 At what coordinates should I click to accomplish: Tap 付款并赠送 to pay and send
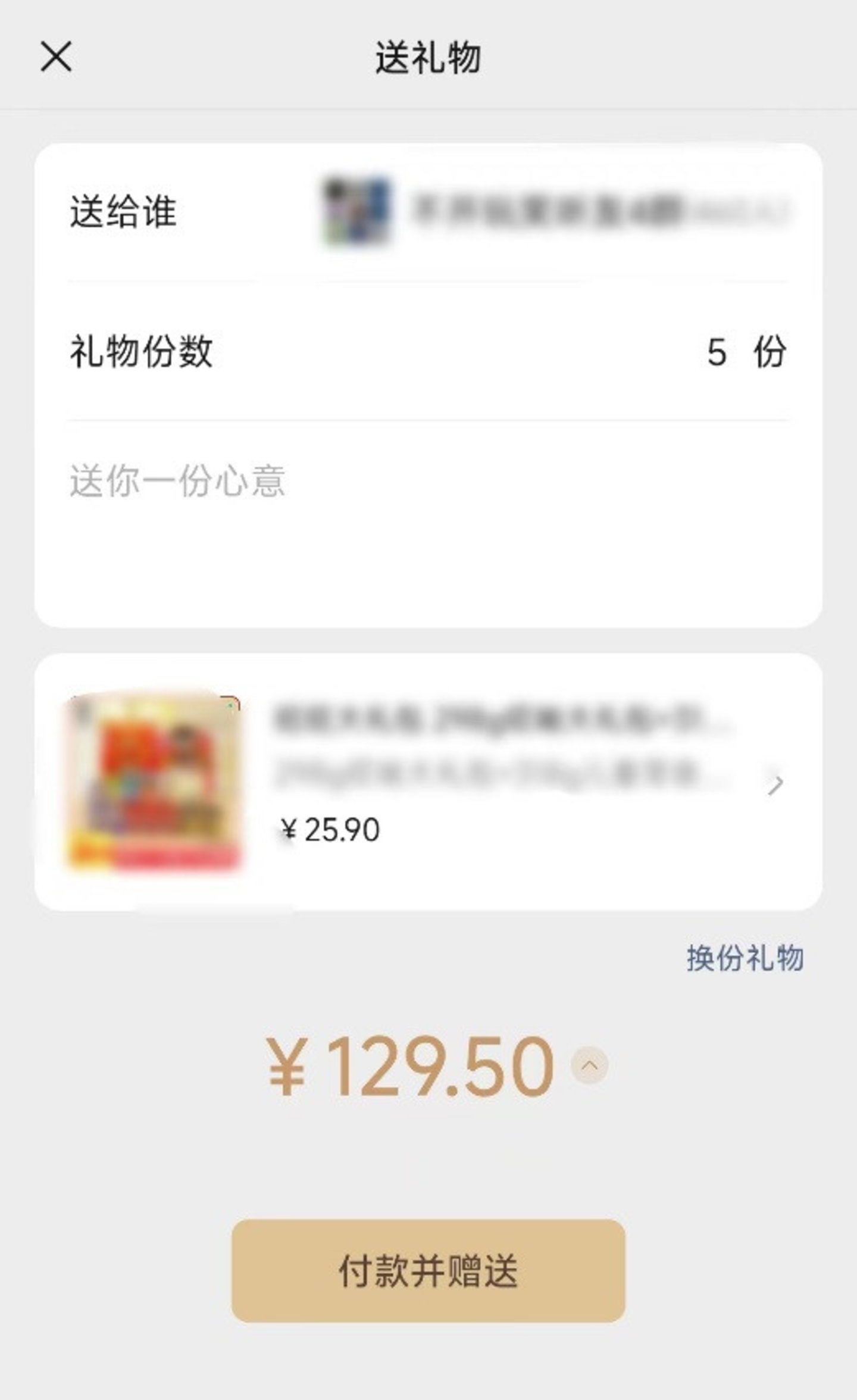(428, 1271)
